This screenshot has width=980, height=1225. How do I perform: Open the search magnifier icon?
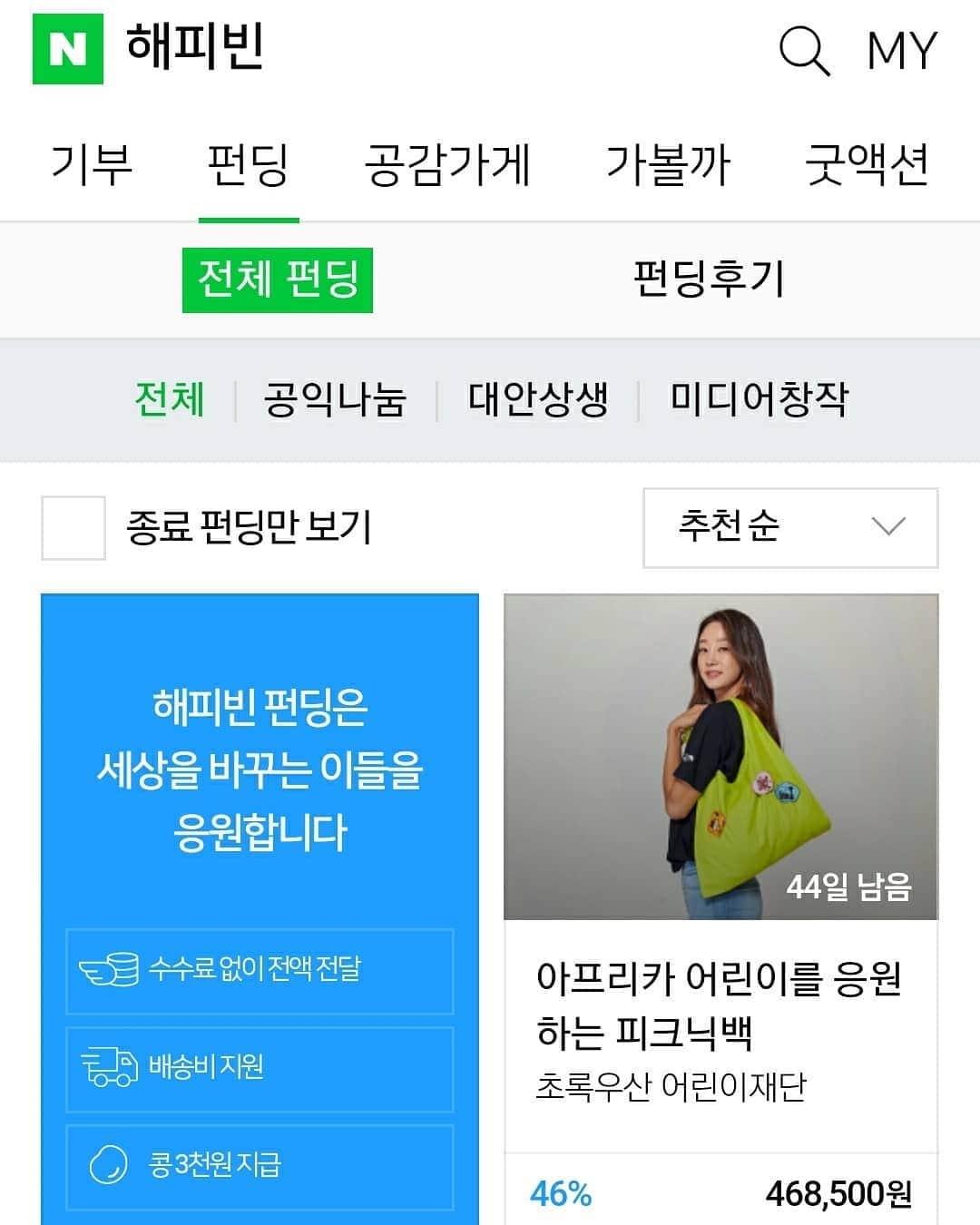804,50
